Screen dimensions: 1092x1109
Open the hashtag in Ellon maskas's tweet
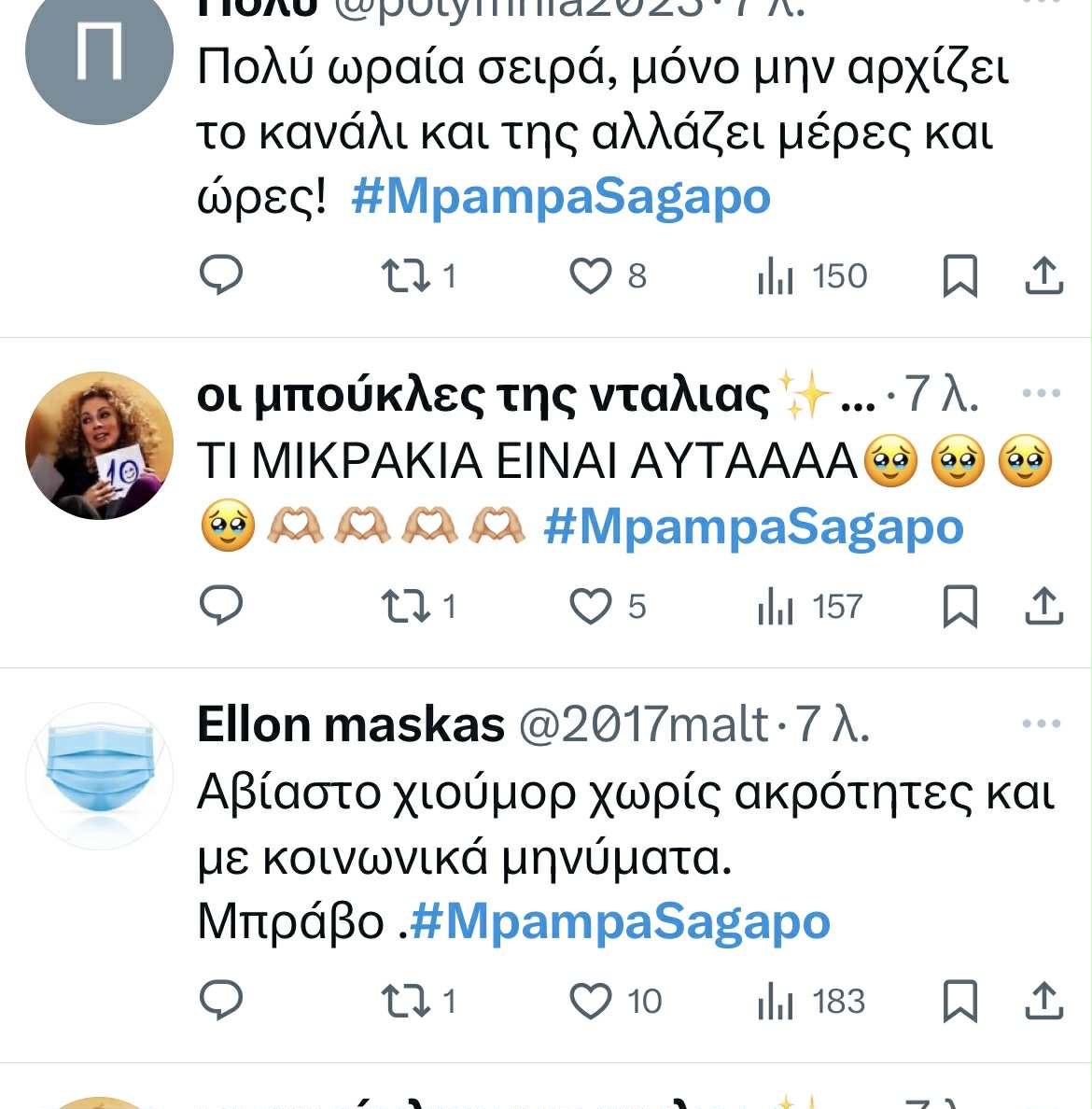621,922
